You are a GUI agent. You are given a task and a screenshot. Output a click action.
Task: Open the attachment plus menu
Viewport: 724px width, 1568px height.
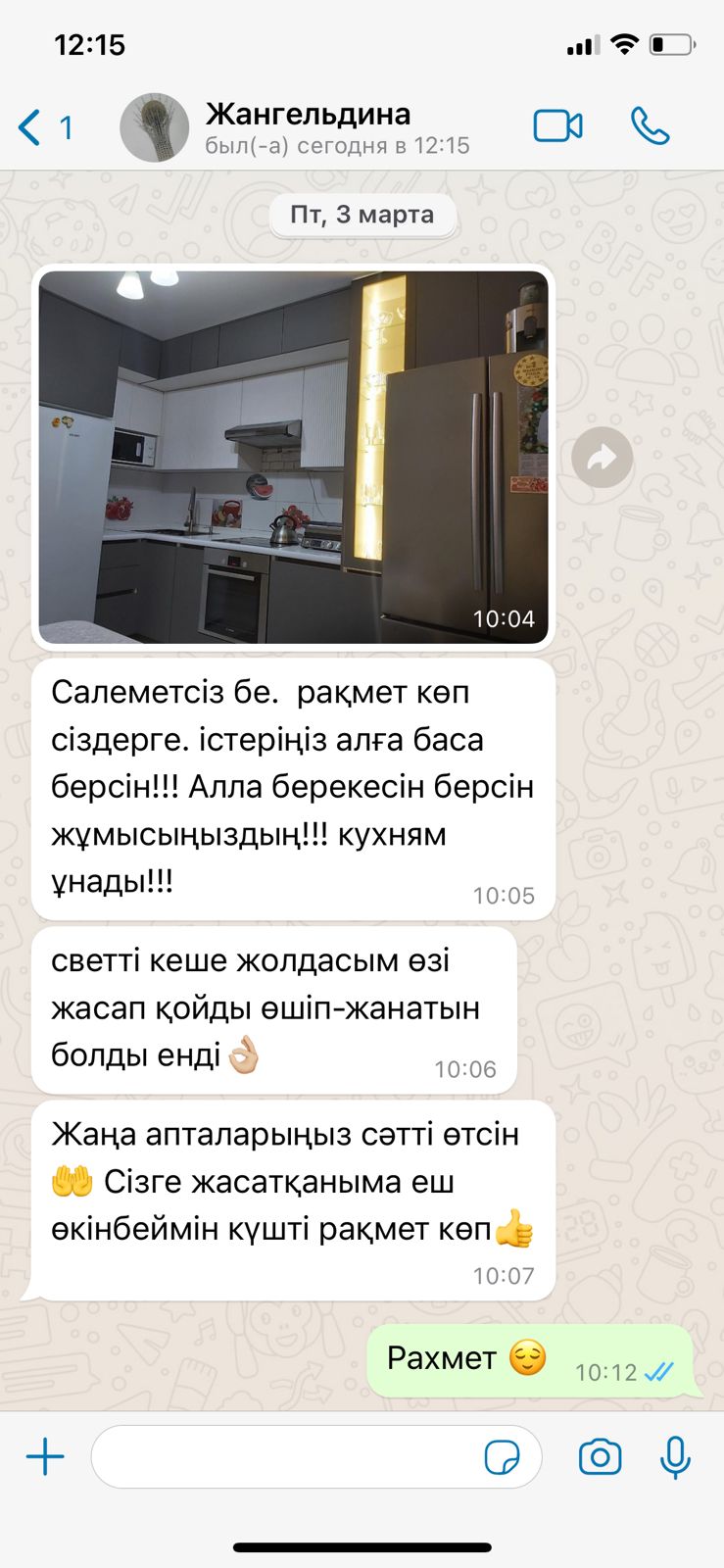(45, 1457)
